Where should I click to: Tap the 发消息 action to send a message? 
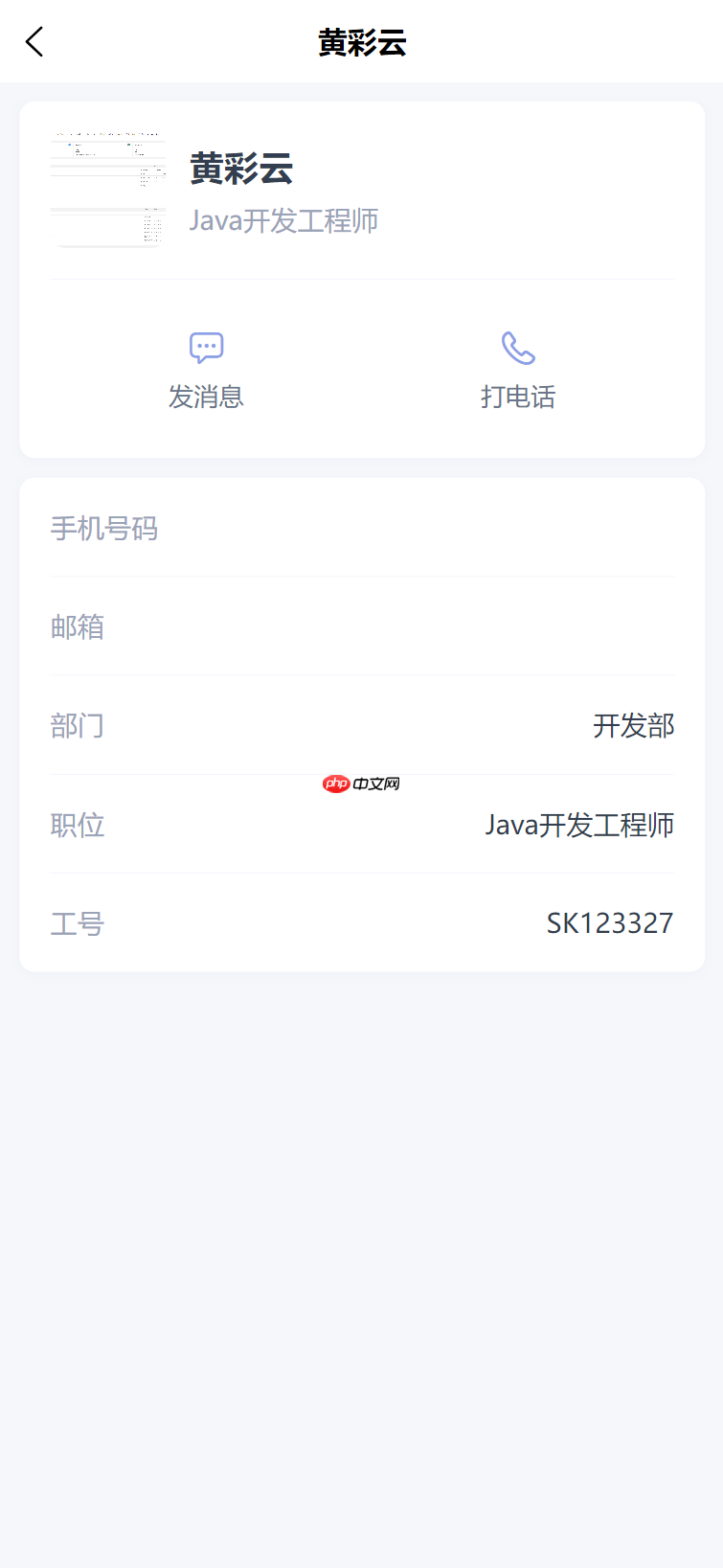point(207,397)
